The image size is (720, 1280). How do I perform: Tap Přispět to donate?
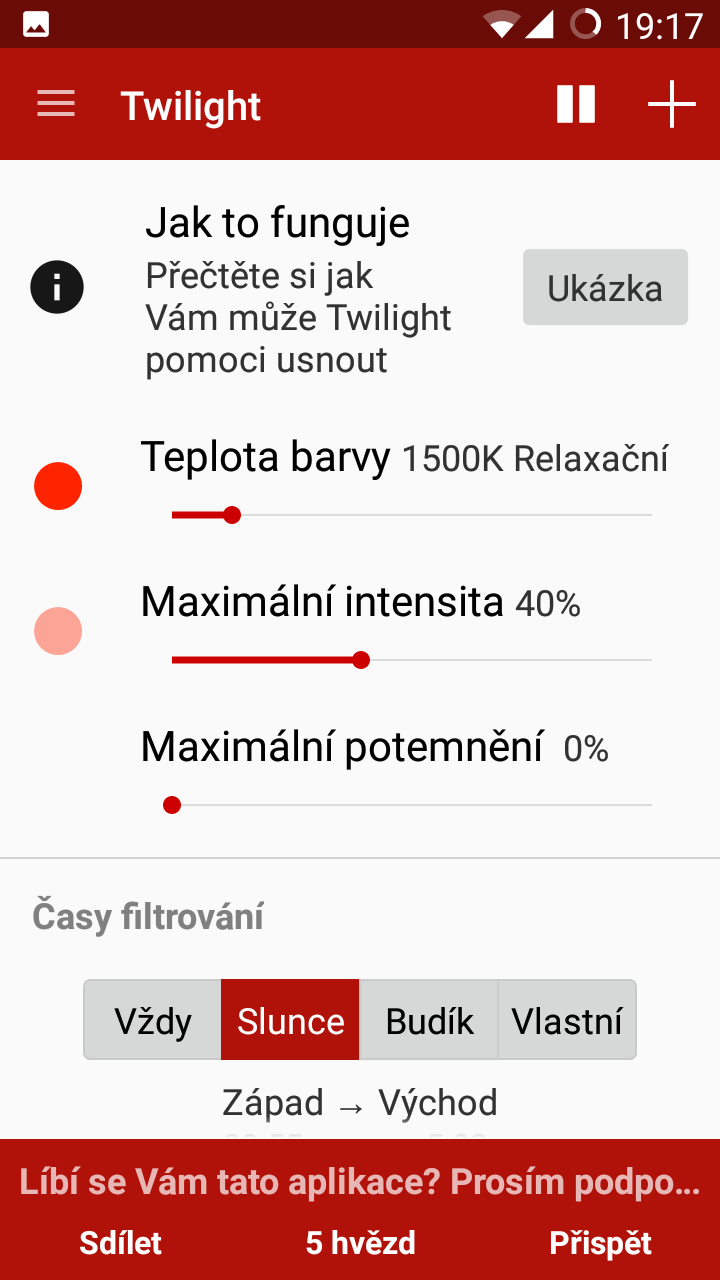pos(600,1243)
